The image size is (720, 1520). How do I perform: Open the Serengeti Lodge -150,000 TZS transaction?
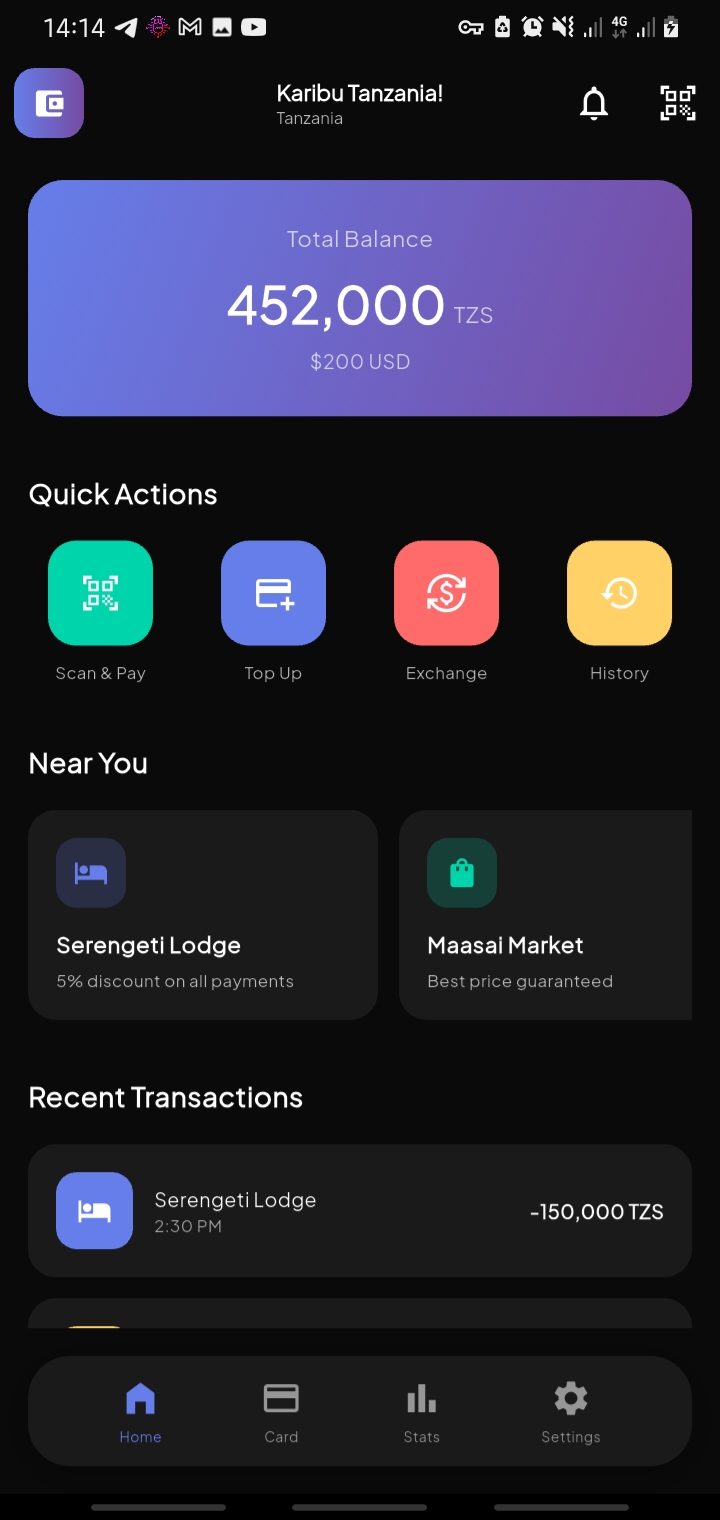point(360,1211)
